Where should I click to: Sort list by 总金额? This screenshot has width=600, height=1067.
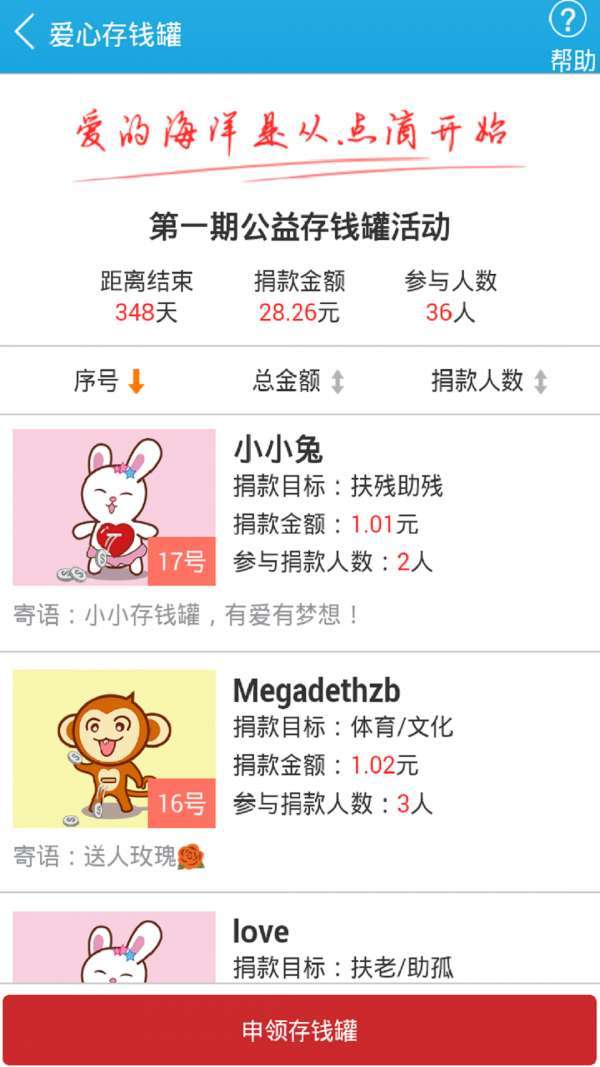[x=298, y=381]
